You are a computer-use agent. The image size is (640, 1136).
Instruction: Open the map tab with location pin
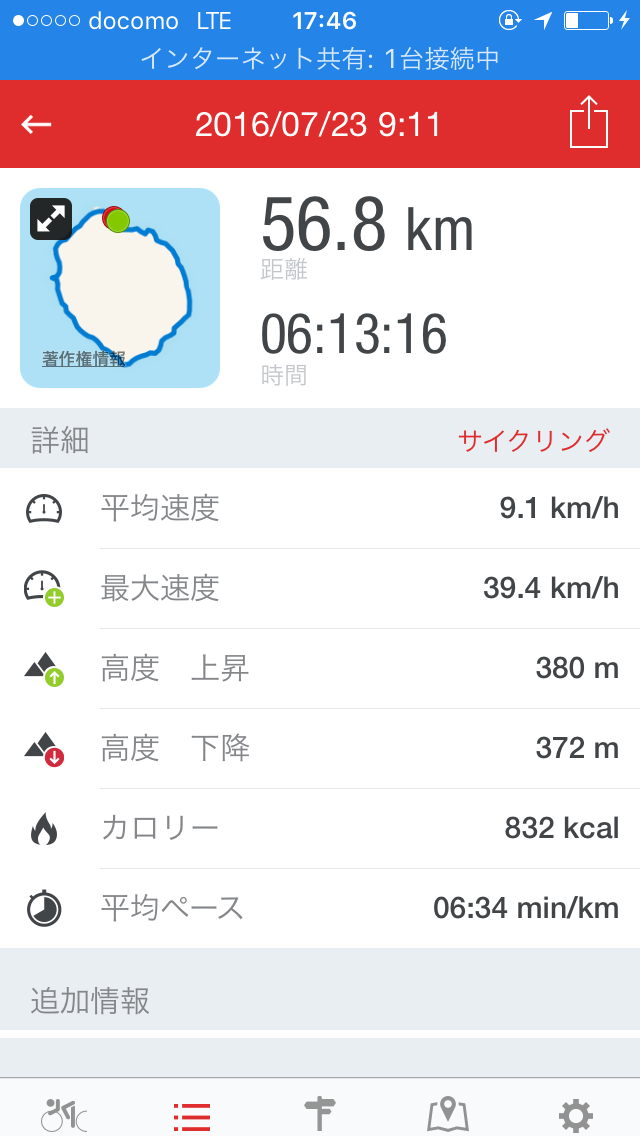(447, 1114)
